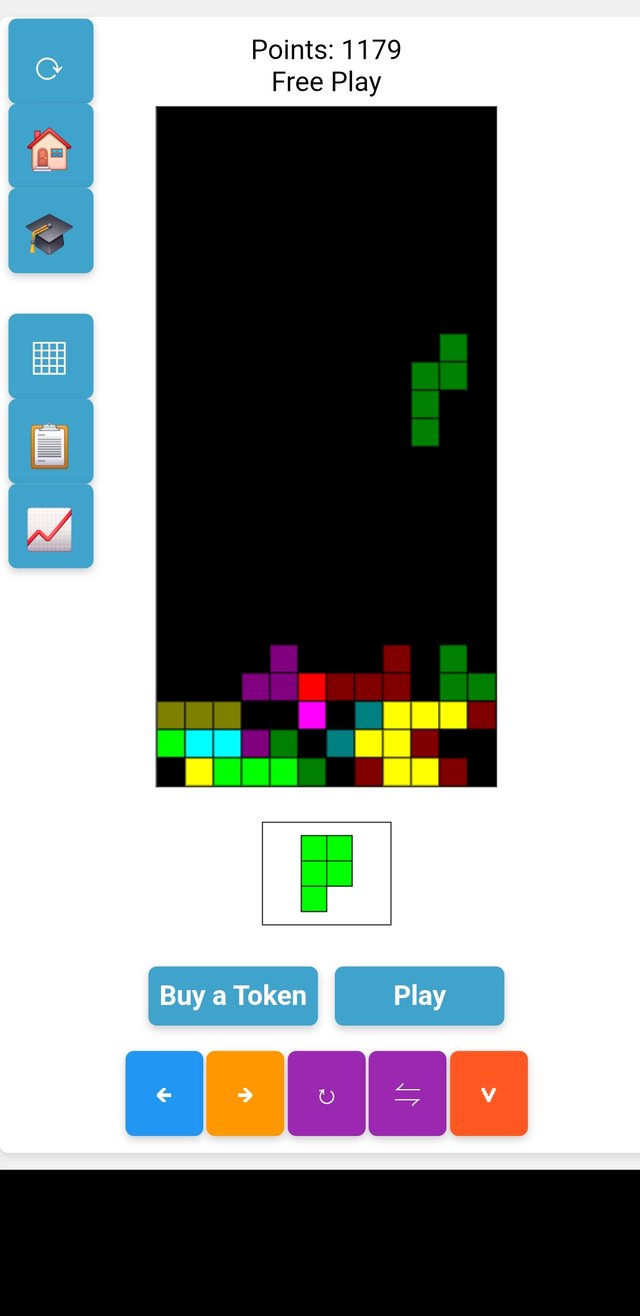Drop the piece down with red arrow
This screenshot has width=640, height=1316.
coord(488,1094)
